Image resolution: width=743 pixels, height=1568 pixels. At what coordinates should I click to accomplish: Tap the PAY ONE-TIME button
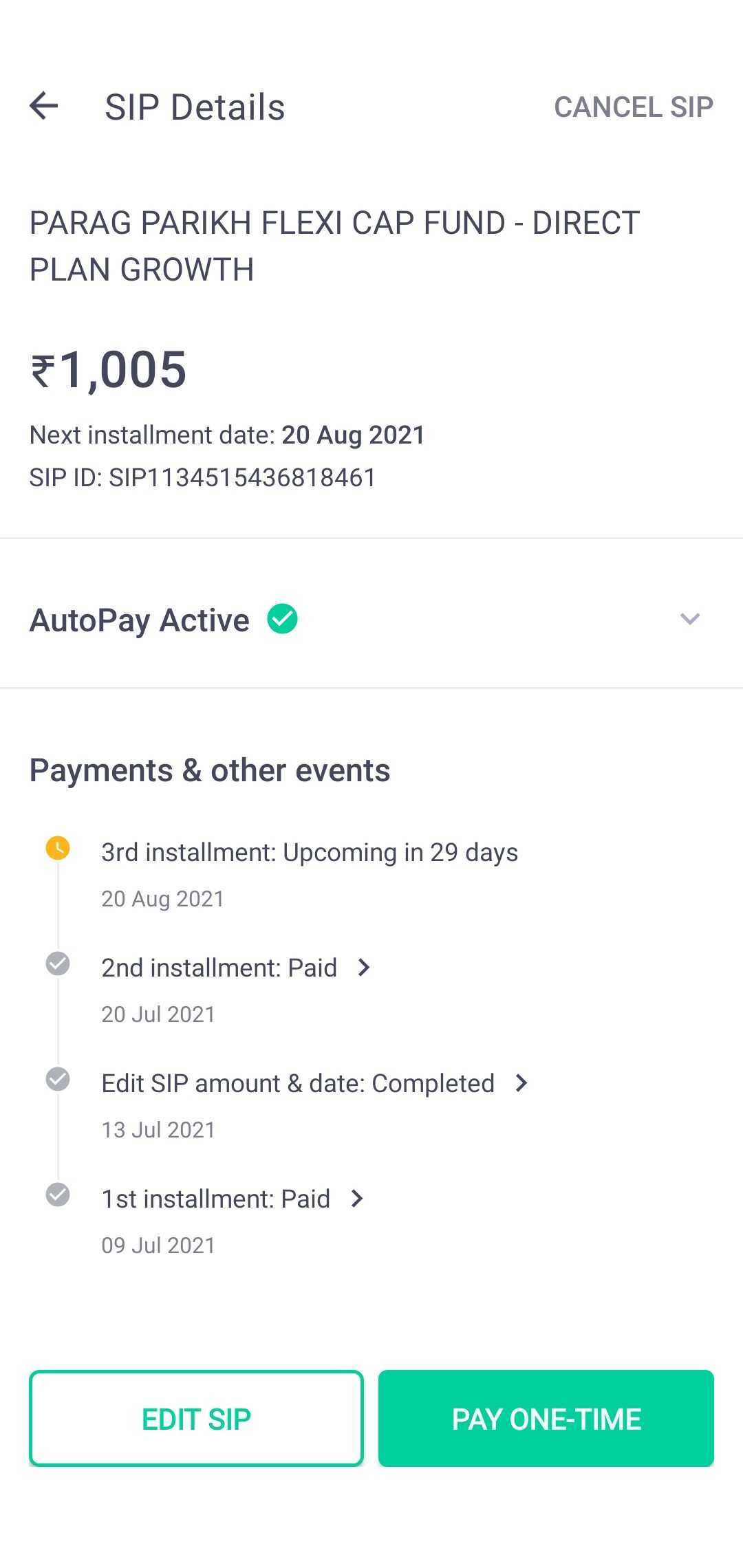click(x=546, y=1419)
